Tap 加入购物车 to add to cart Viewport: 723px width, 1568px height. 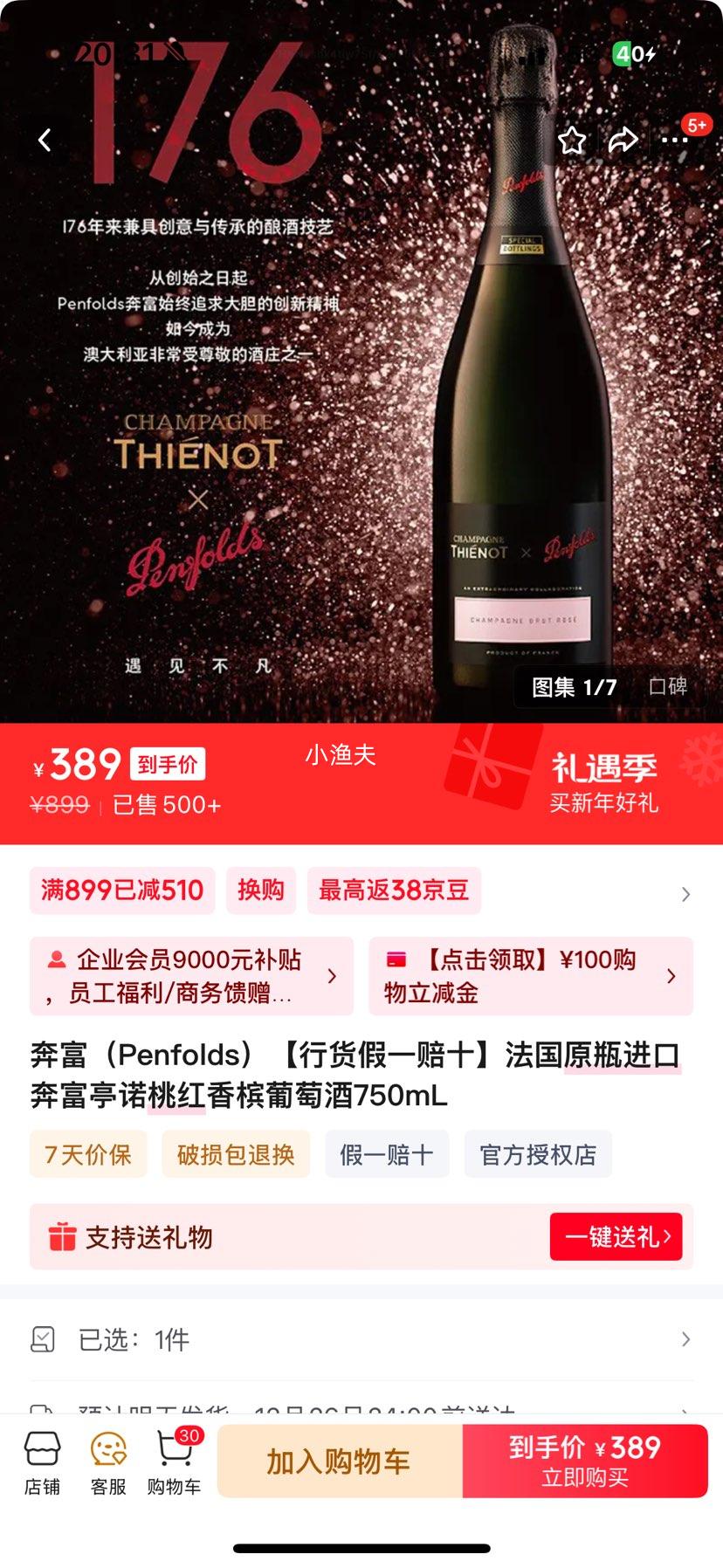[x=336, y=1461]
